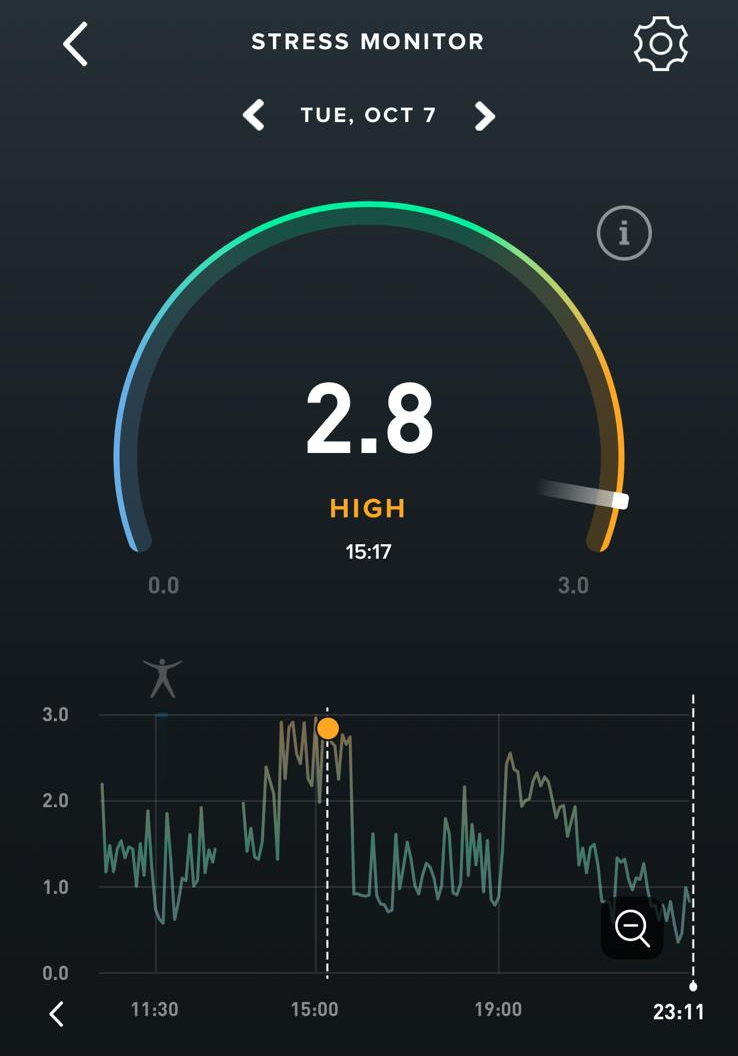The image size is (738, 1056).
Task: Select the orange 15:17 chart marker
Action: [327, 728]
